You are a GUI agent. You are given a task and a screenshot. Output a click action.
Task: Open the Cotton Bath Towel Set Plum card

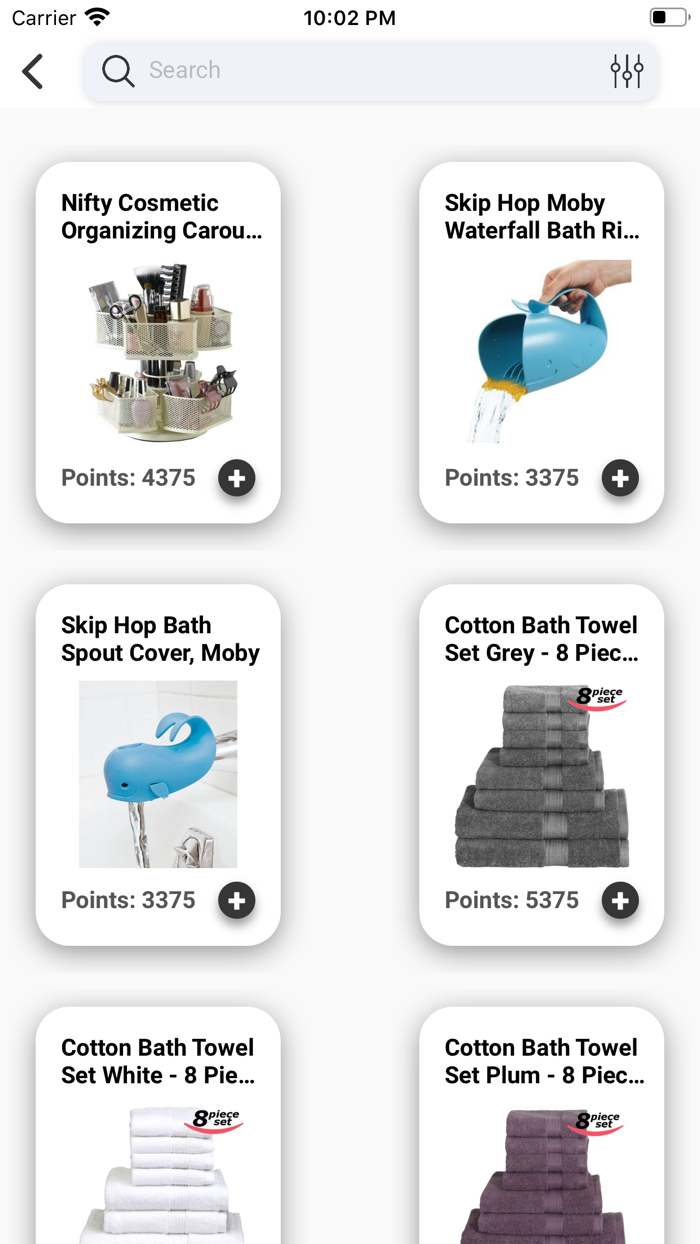[541, 1126]
